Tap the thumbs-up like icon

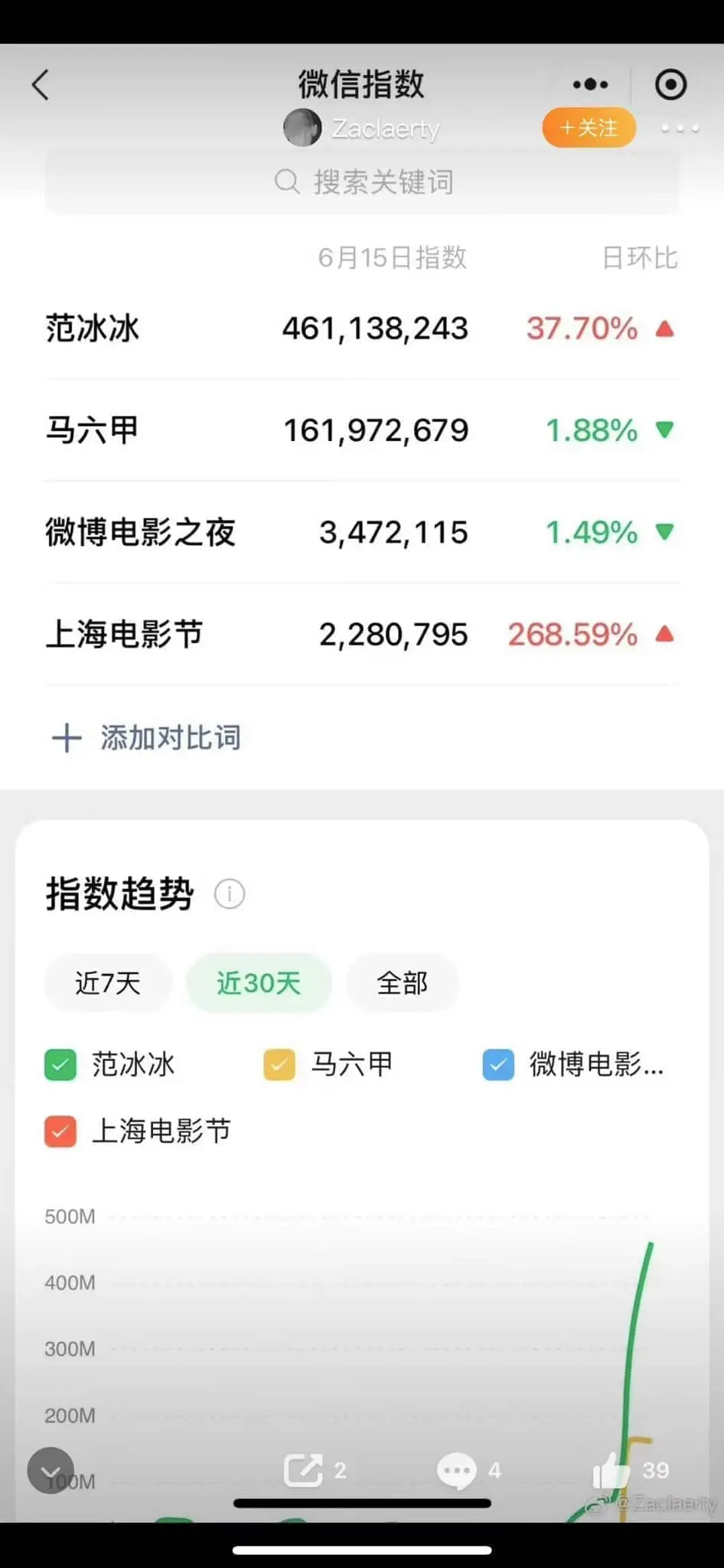point(611,1468)
